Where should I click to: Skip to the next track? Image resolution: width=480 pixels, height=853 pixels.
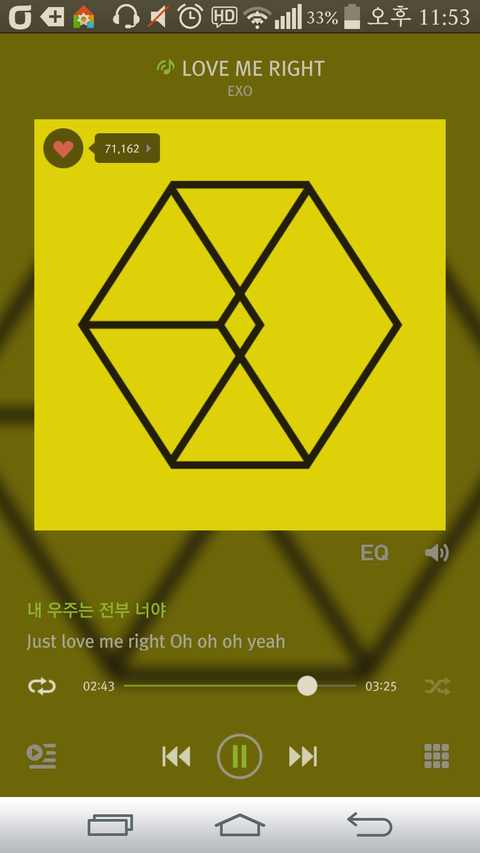click(303, 756)
